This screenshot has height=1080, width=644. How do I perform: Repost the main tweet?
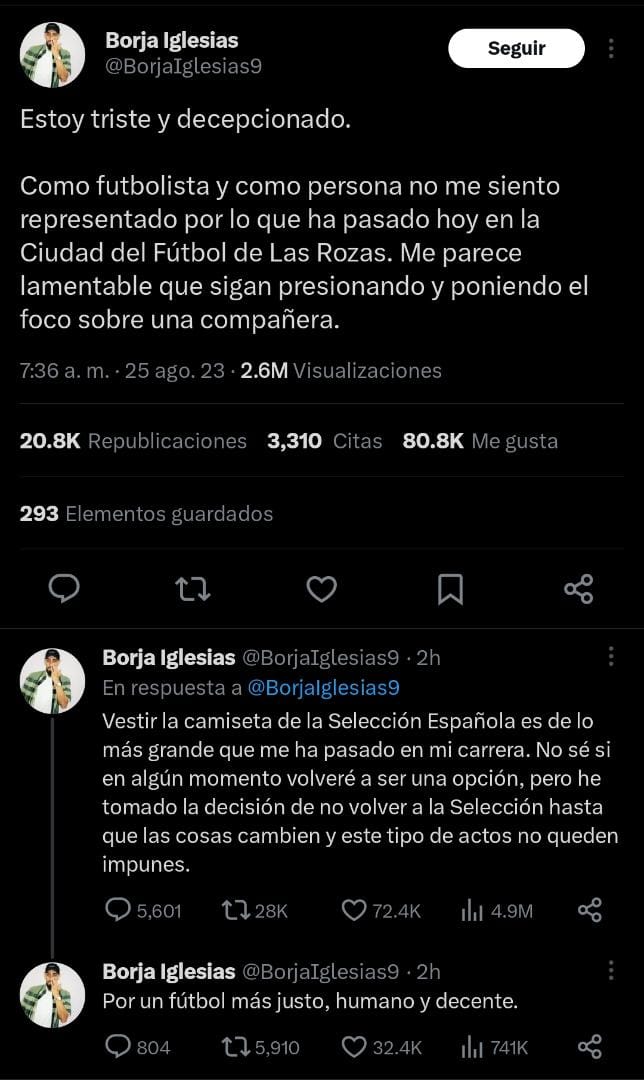pyautogui.click(x=193, y=589)
